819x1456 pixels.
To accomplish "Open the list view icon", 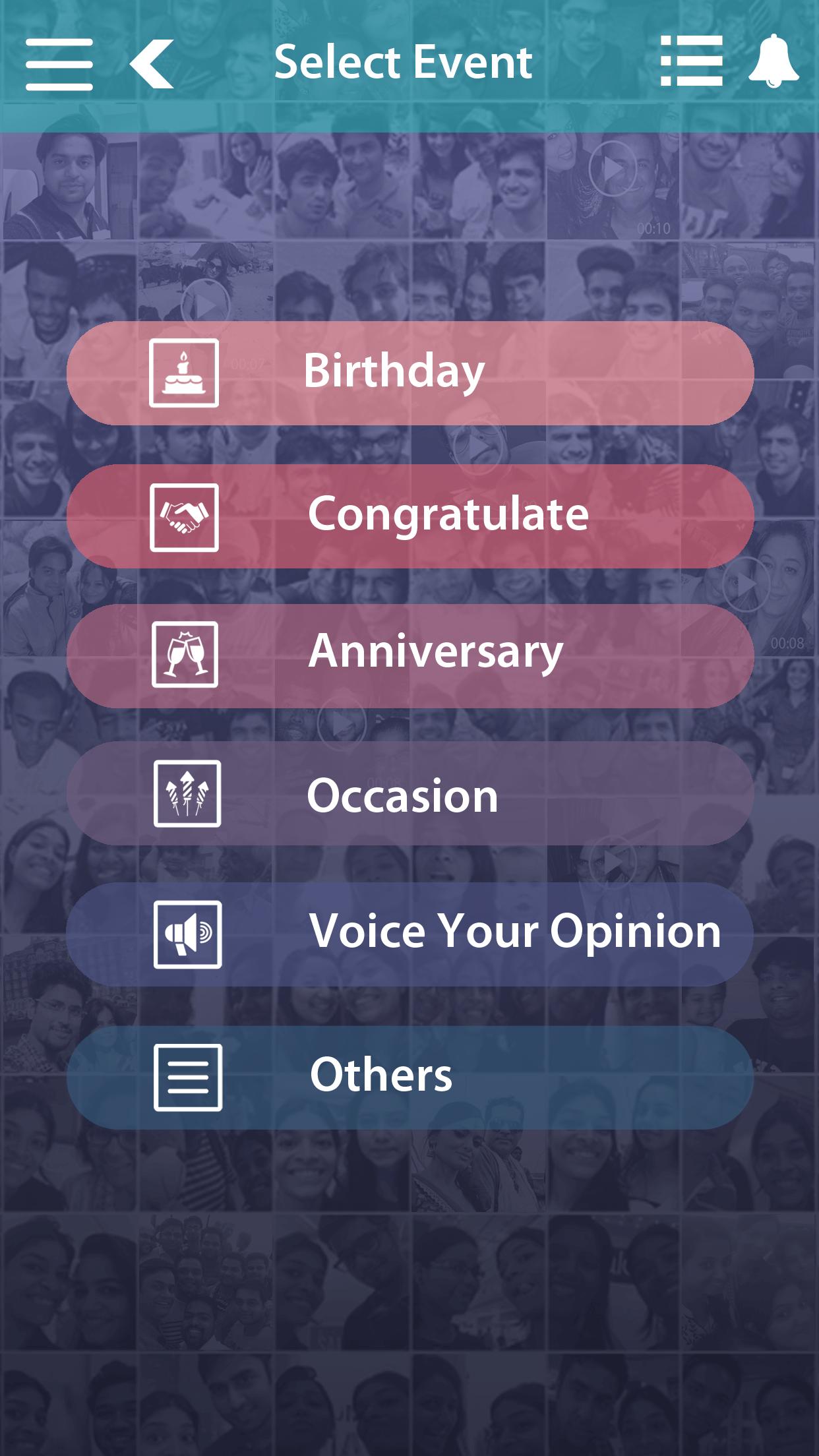I will pyautogui.click(x=691, y=61).
